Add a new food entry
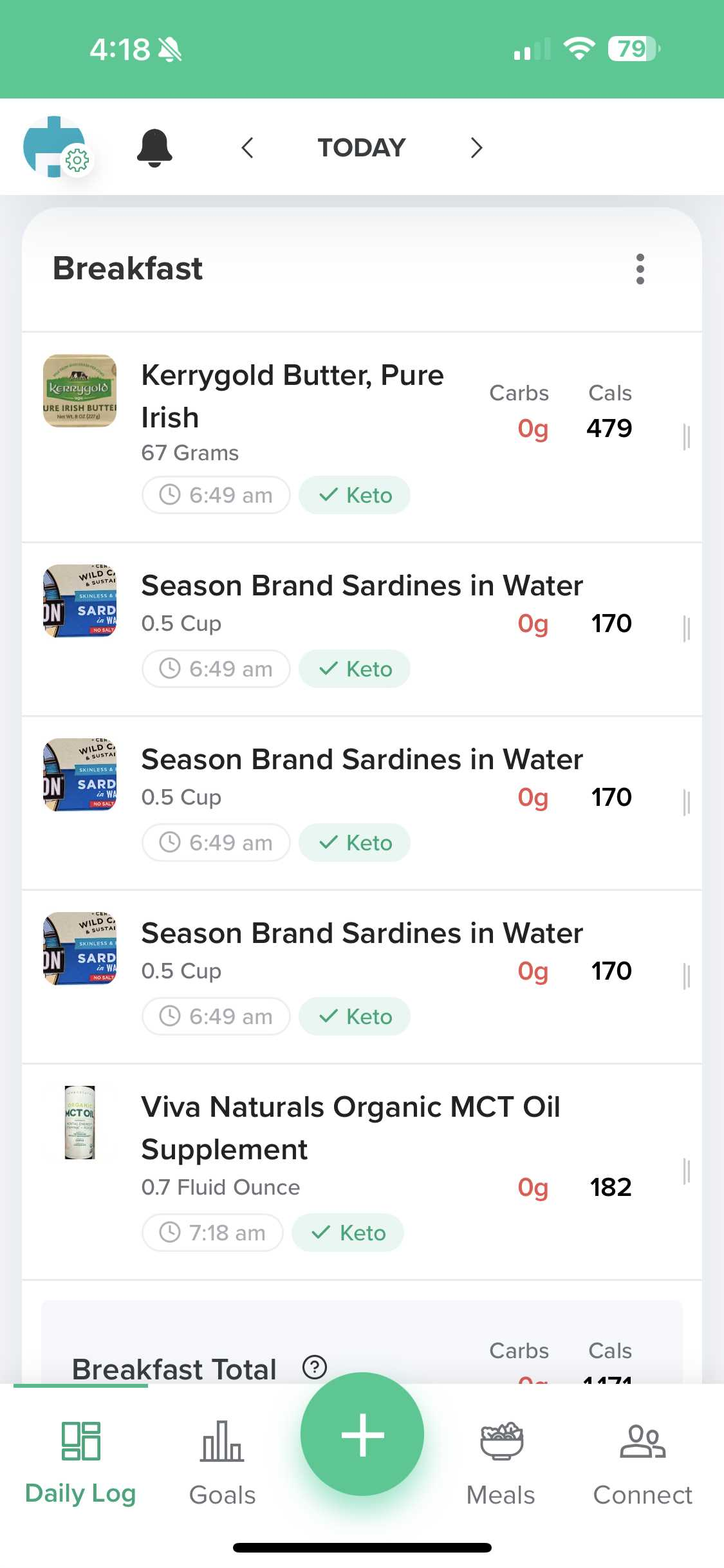 pos(362,1434)
